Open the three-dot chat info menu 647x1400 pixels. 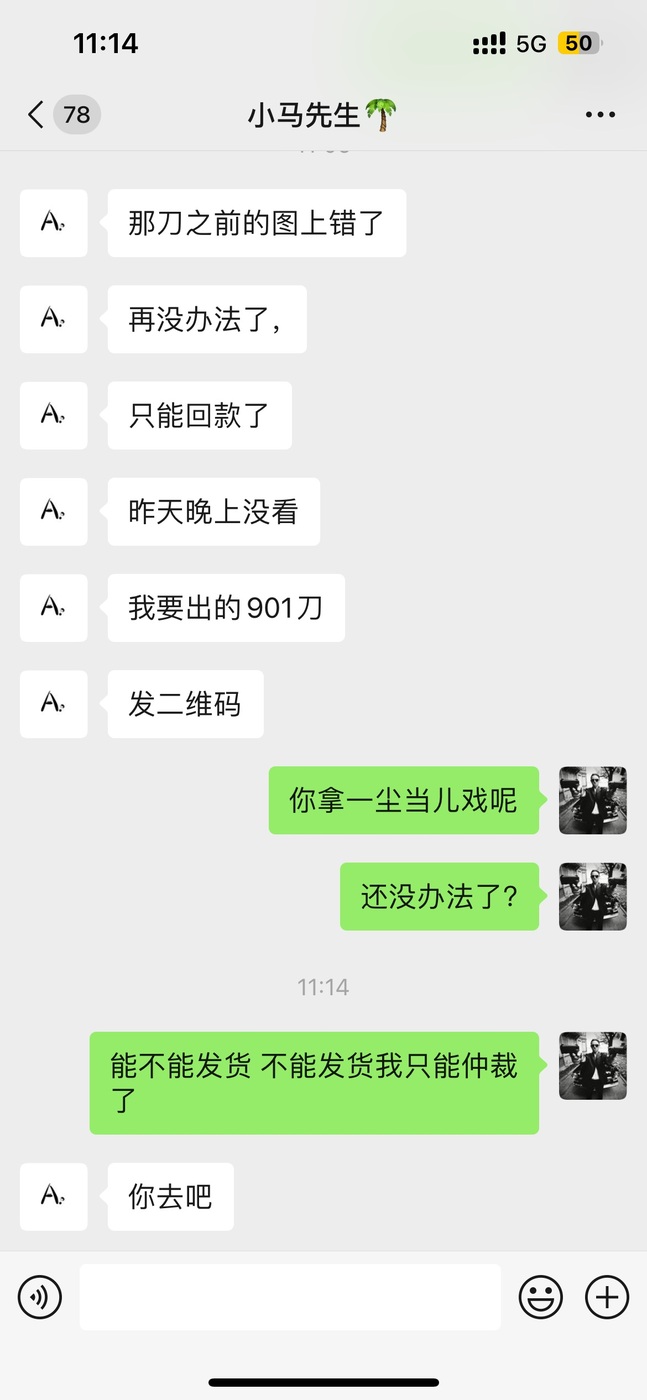pyautogui.click(x=600, y=115)
